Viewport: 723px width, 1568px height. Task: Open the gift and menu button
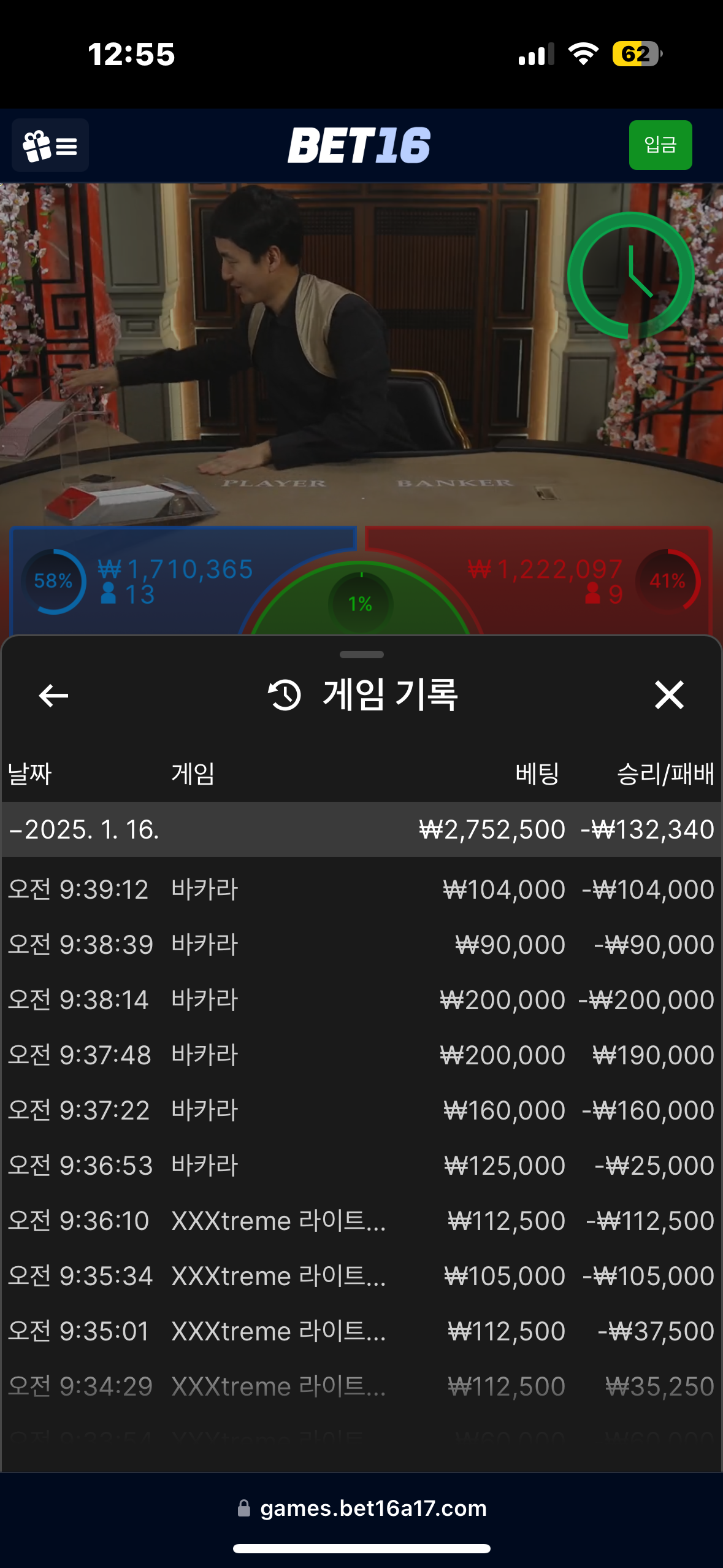coord(50,145)
